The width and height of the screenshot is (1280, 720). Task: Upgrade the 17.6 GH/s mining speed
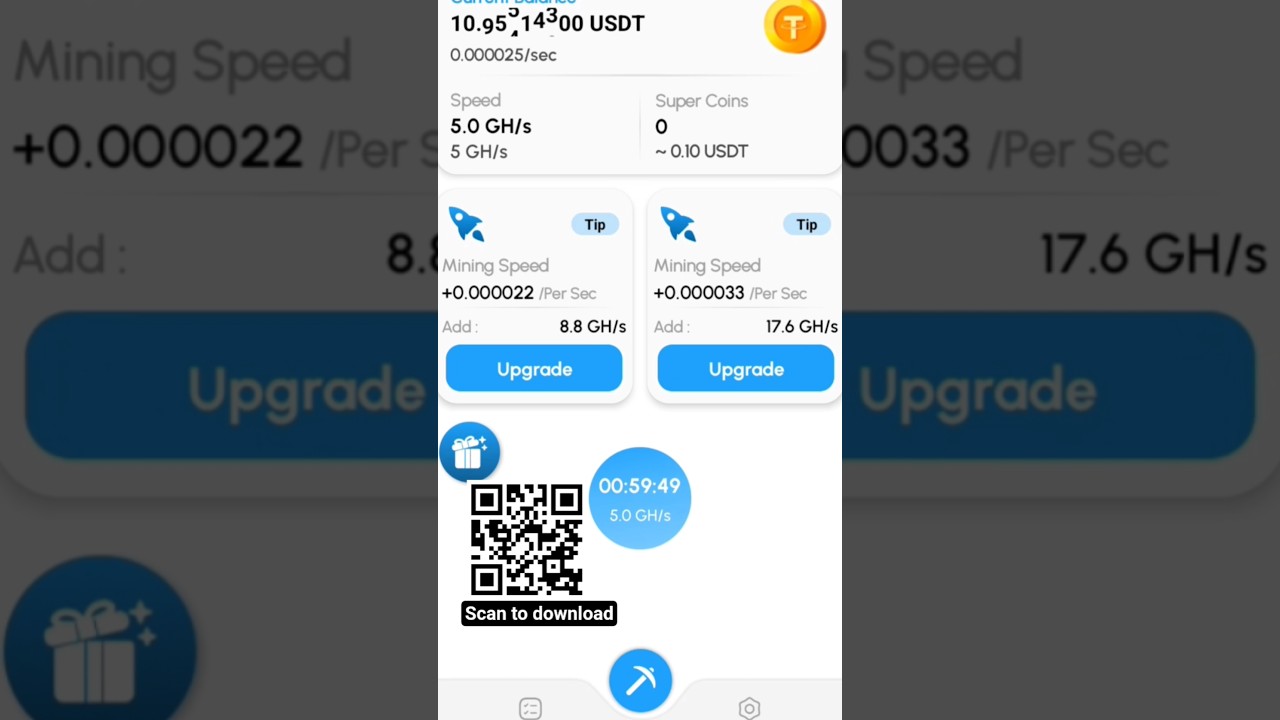pyautogui.click(x=746, y=369)
